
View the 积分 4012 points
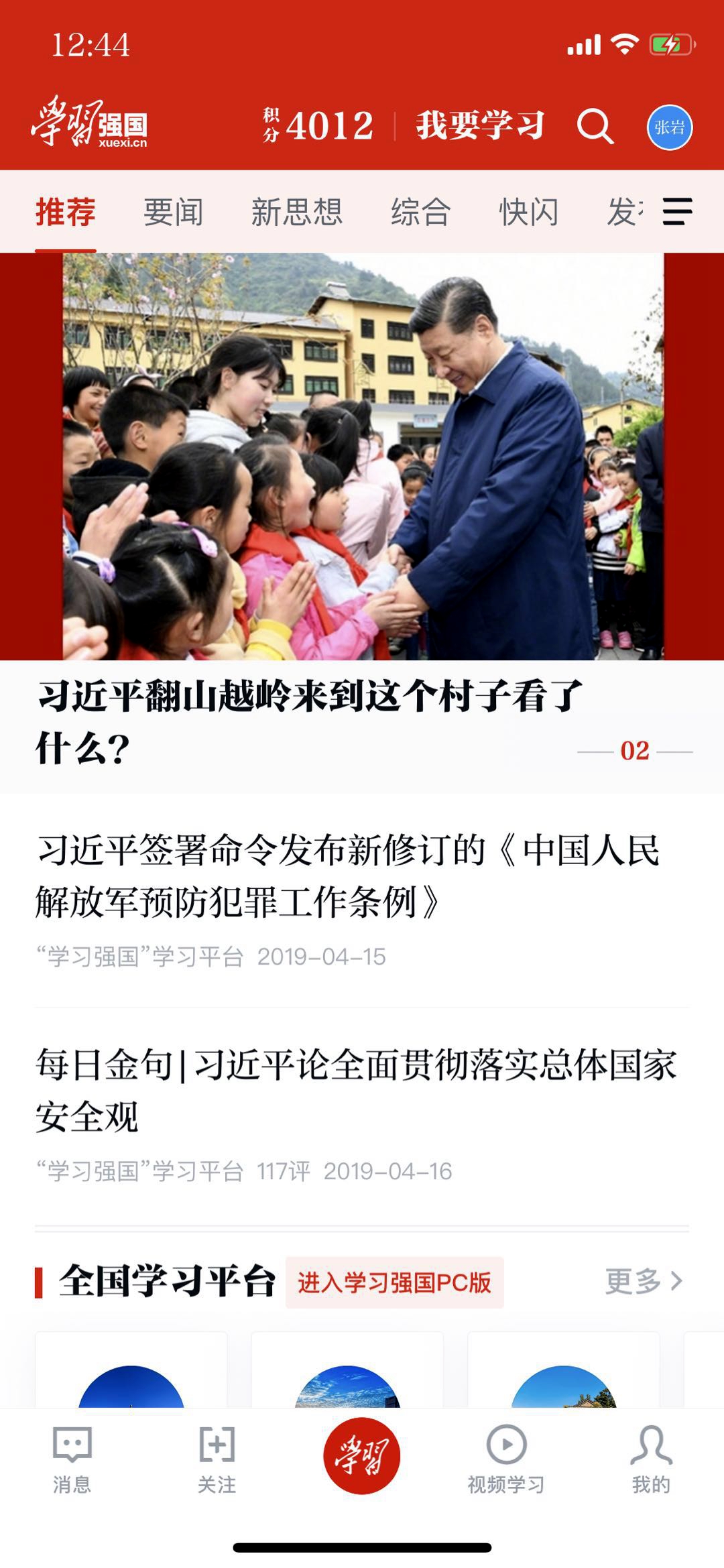coord(318,126)
